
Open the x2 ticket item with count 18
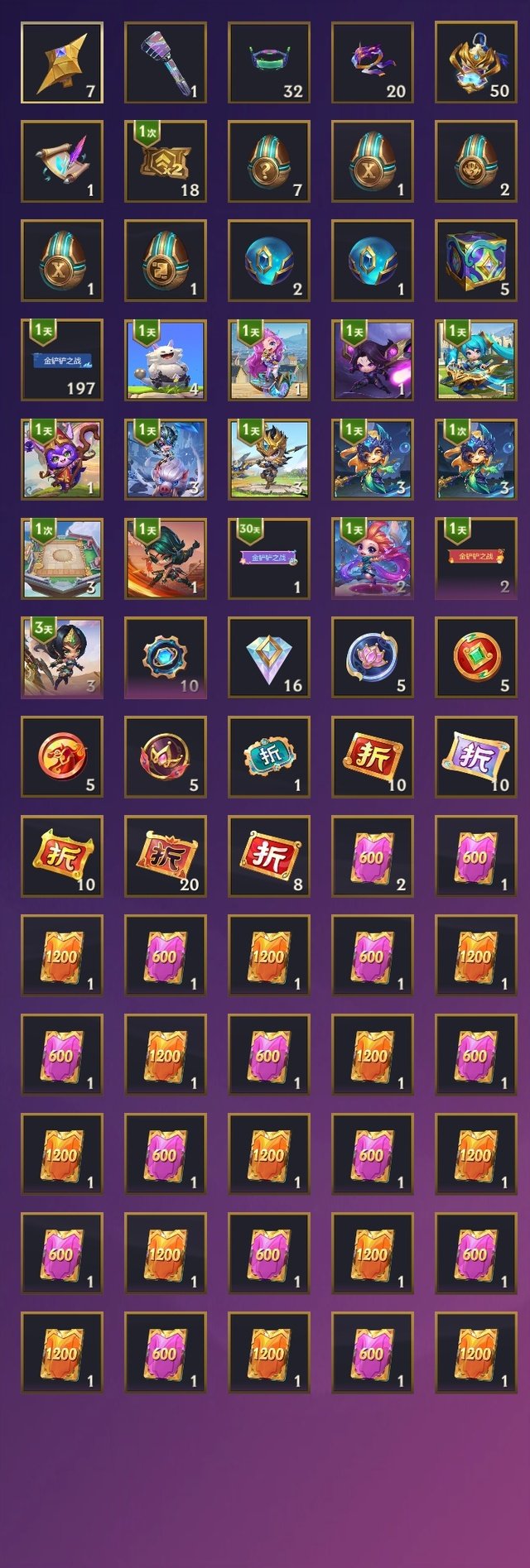click(166, 161)
